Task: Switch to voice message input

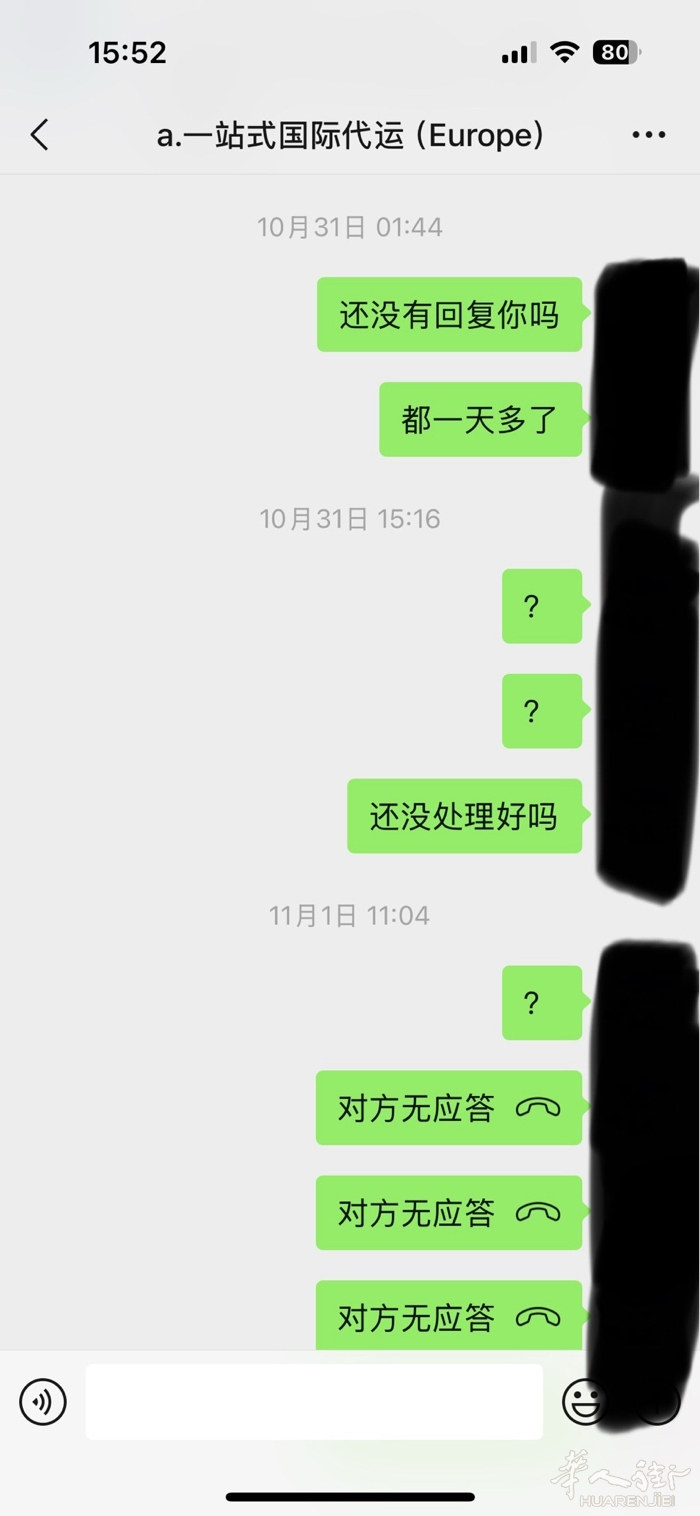Action: (43, 1401)
